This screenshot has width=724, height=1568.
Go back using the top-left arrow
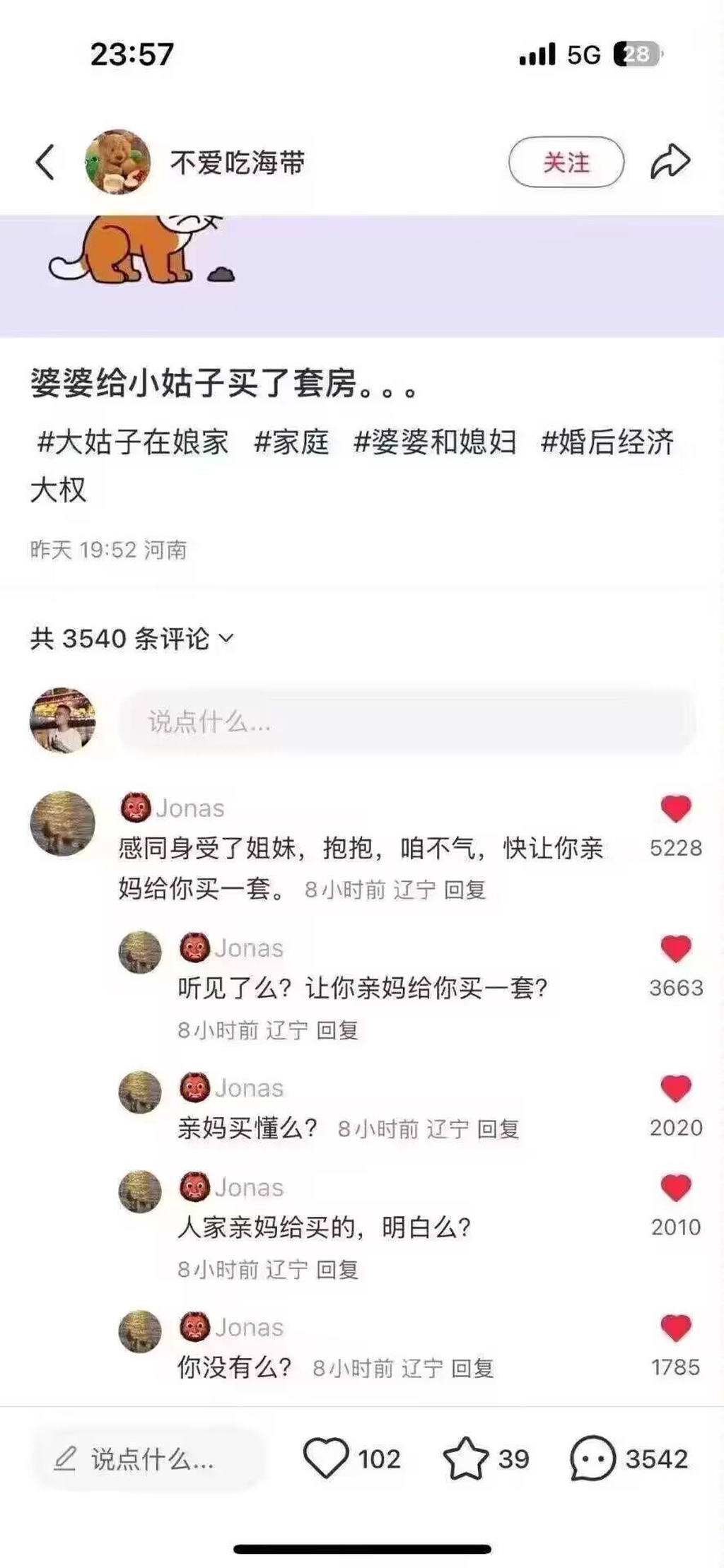click(45, 162)
